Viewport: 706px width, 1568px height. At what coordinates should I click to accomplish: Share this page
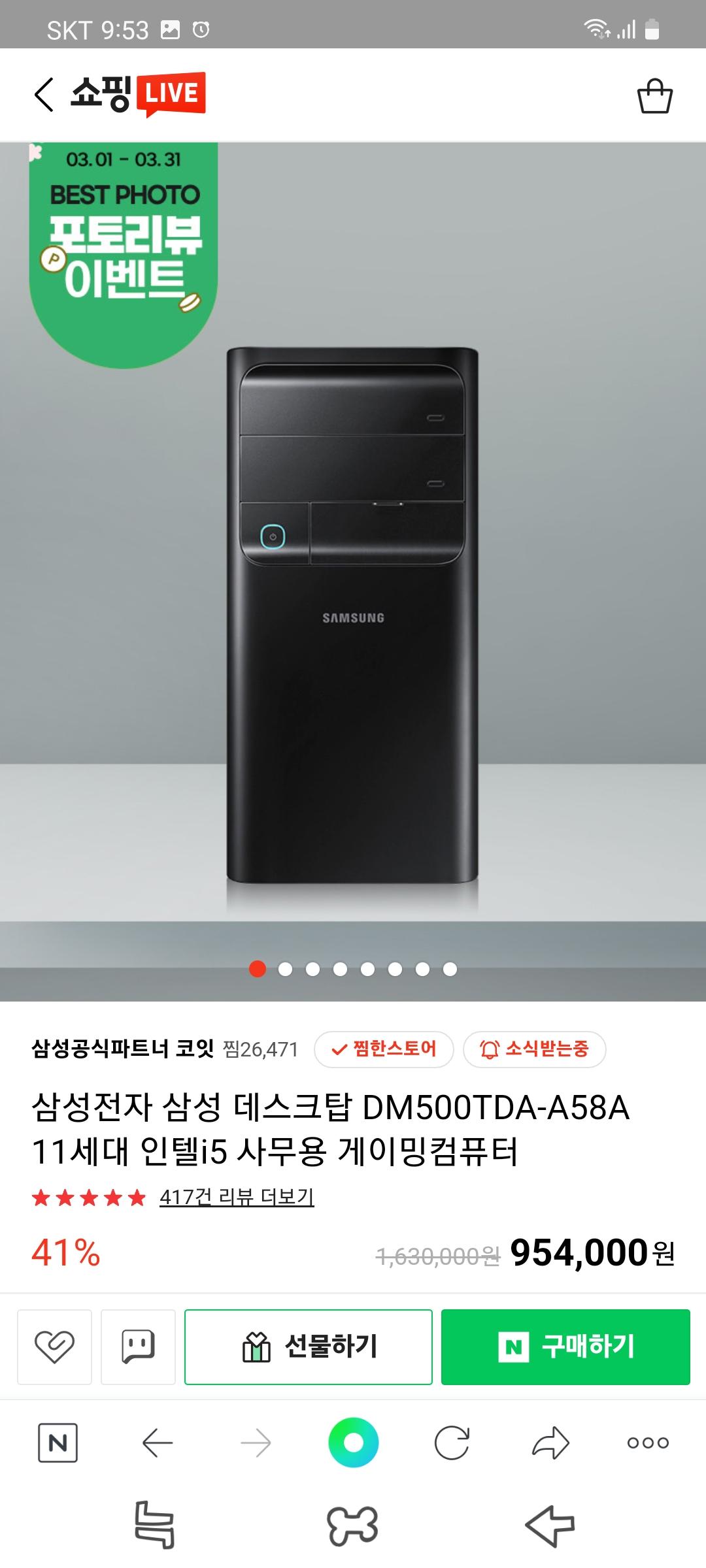(550, 1443)
